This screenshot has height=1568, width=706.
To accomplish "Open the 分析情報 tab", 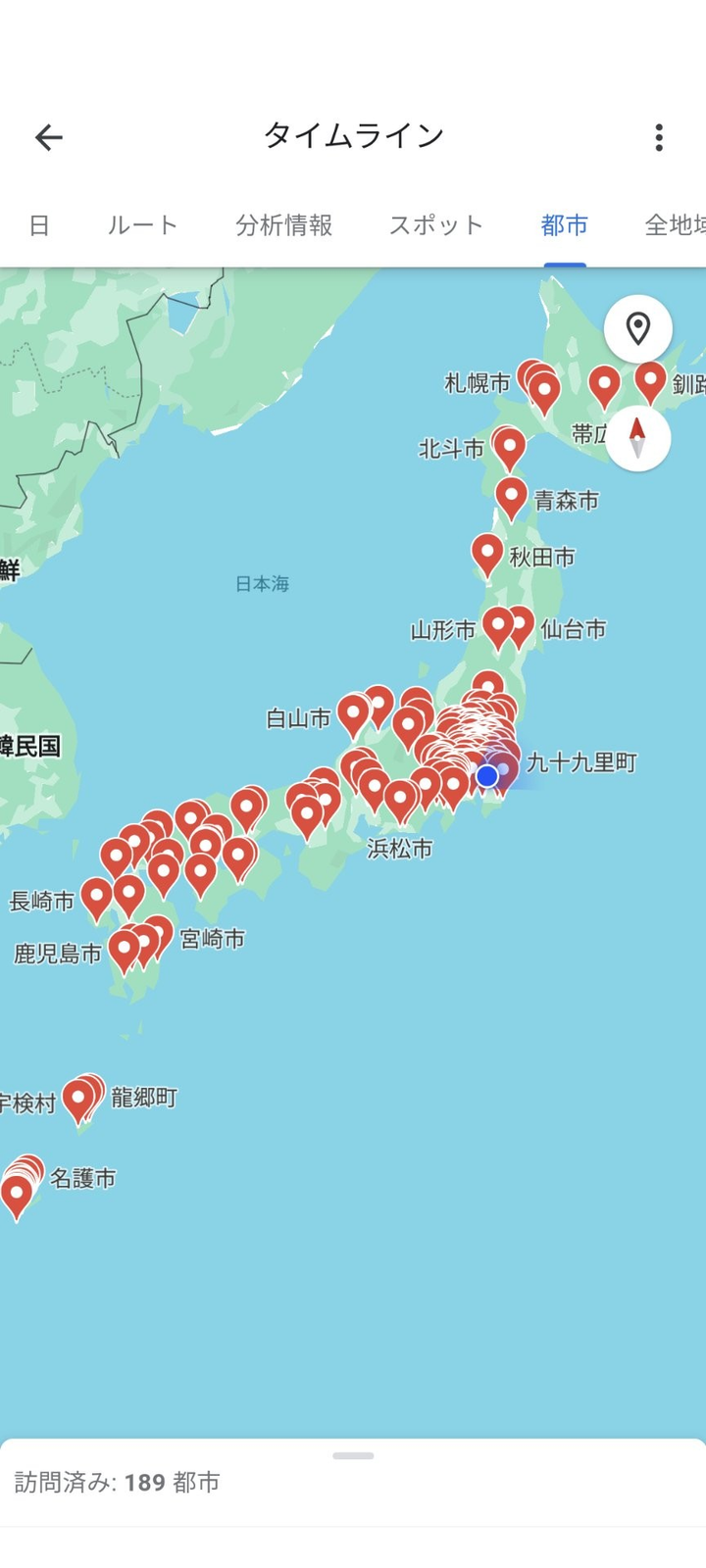I will click(x=283, y=225).
